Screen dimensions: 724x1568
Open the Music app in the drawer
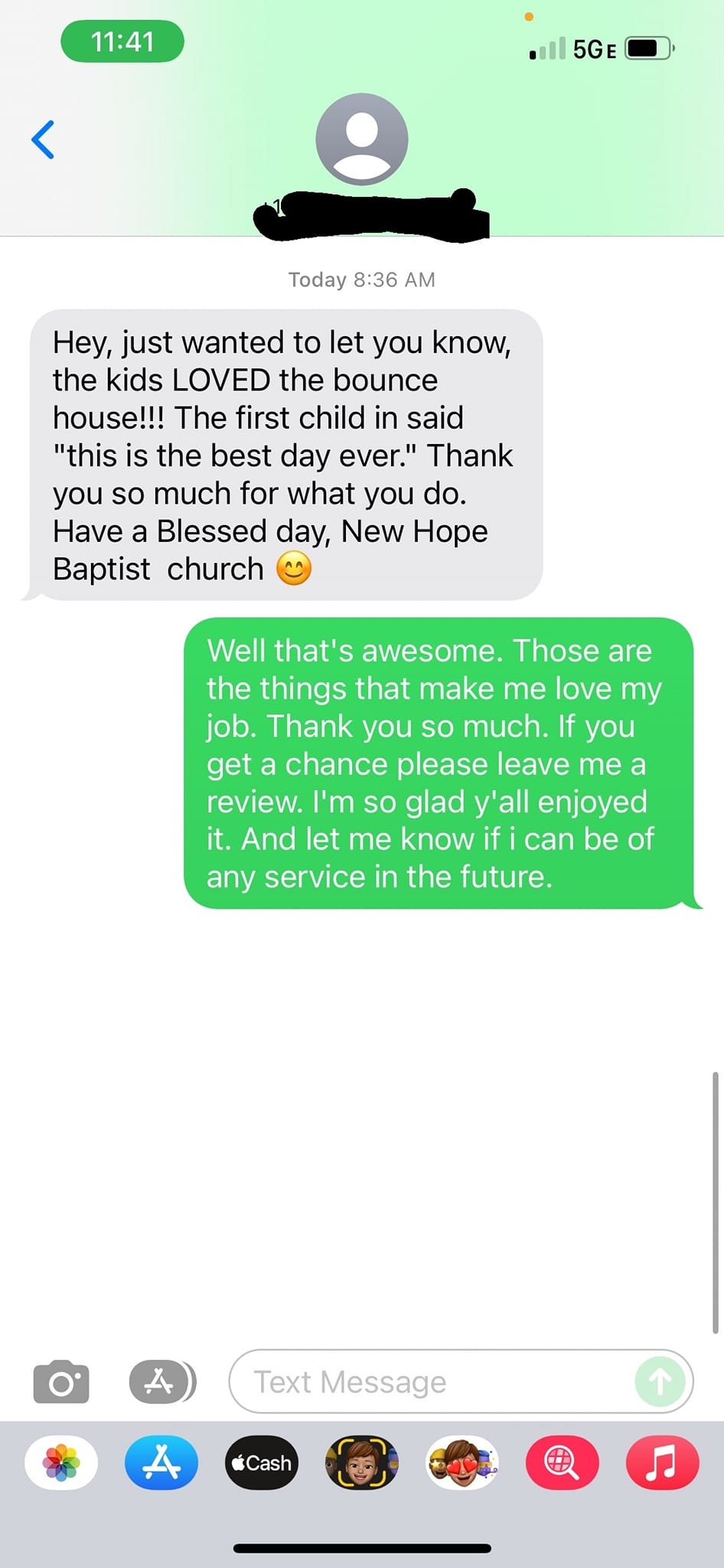click(663, 1462)
